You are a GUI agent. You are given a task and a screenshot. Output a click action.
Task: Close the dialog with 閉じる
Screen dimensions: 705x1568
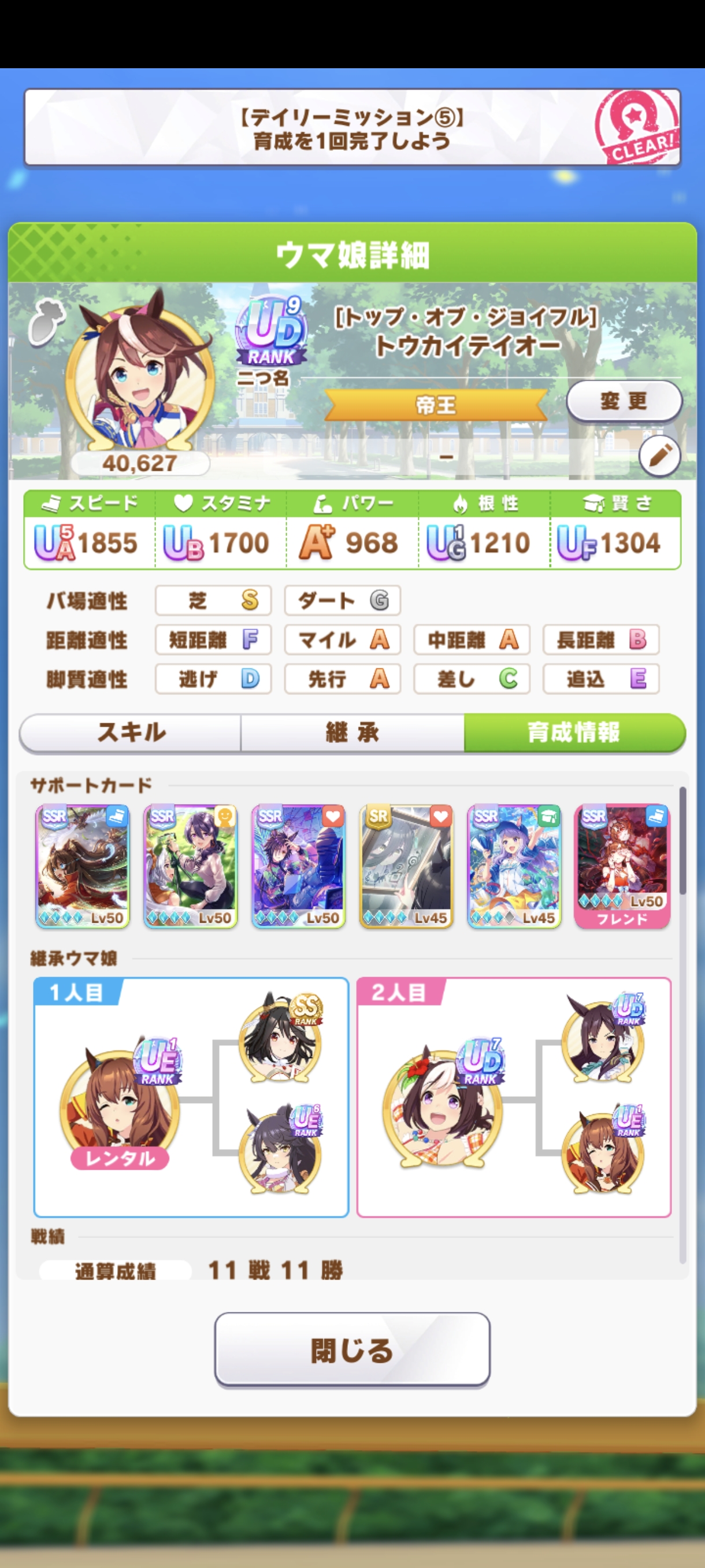pos(352,1349)
